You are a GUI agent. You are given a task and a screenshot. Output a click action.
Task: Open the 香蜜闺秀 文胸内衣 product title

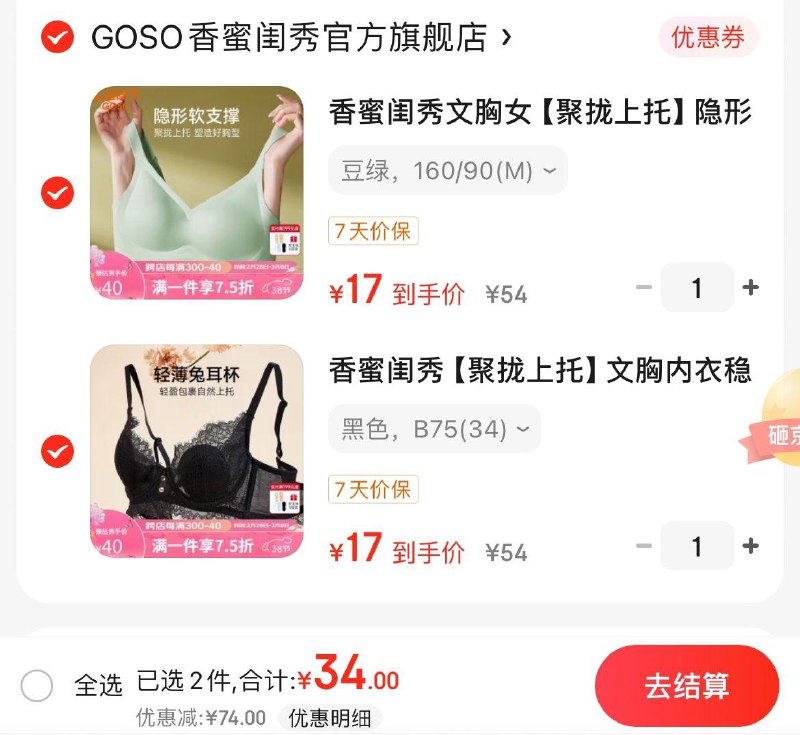pyautogui.click(x=540, y=371)
